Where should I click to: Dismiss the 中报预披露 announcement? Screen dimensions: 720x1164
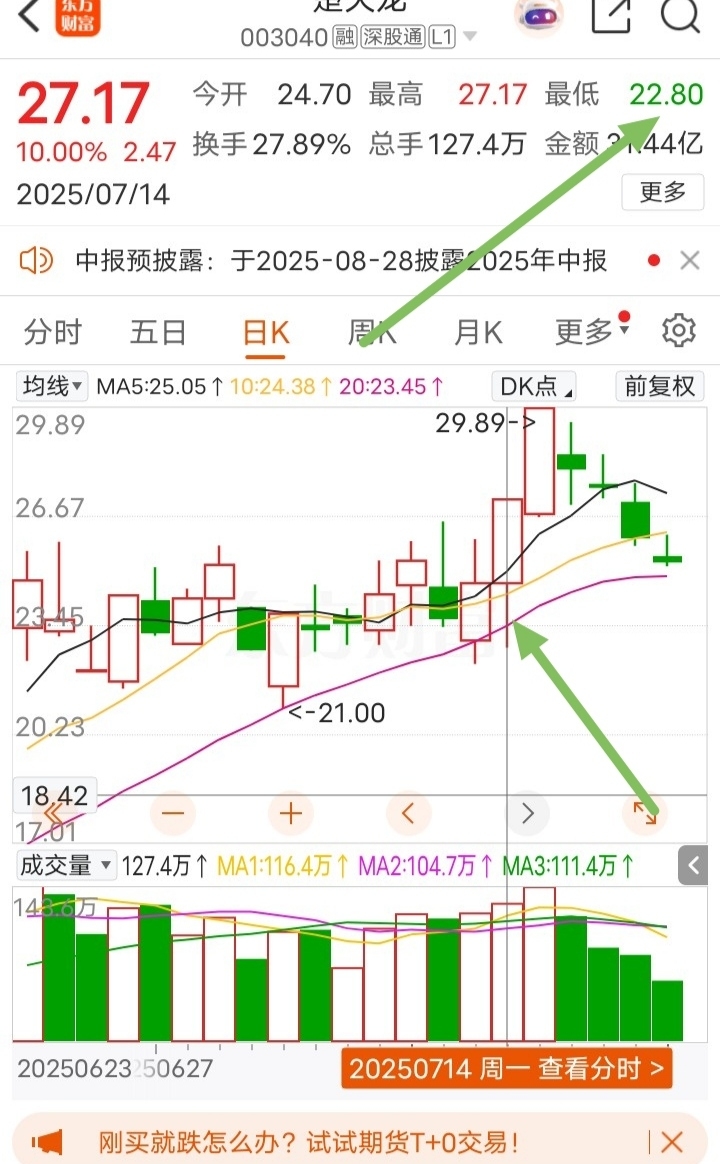[x=690, y=261]
